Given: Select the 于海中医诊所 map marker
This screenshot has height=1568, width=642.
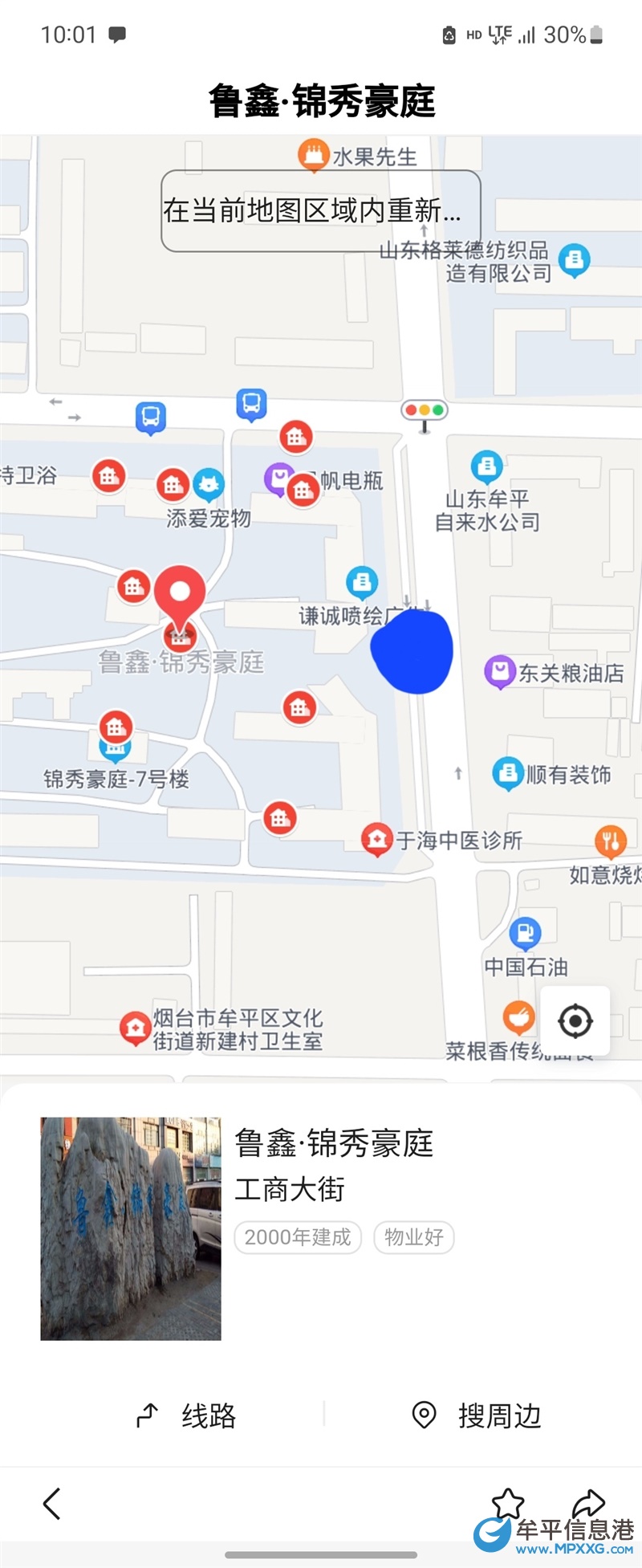Looking at the screenshot, I should click(376, 840).
